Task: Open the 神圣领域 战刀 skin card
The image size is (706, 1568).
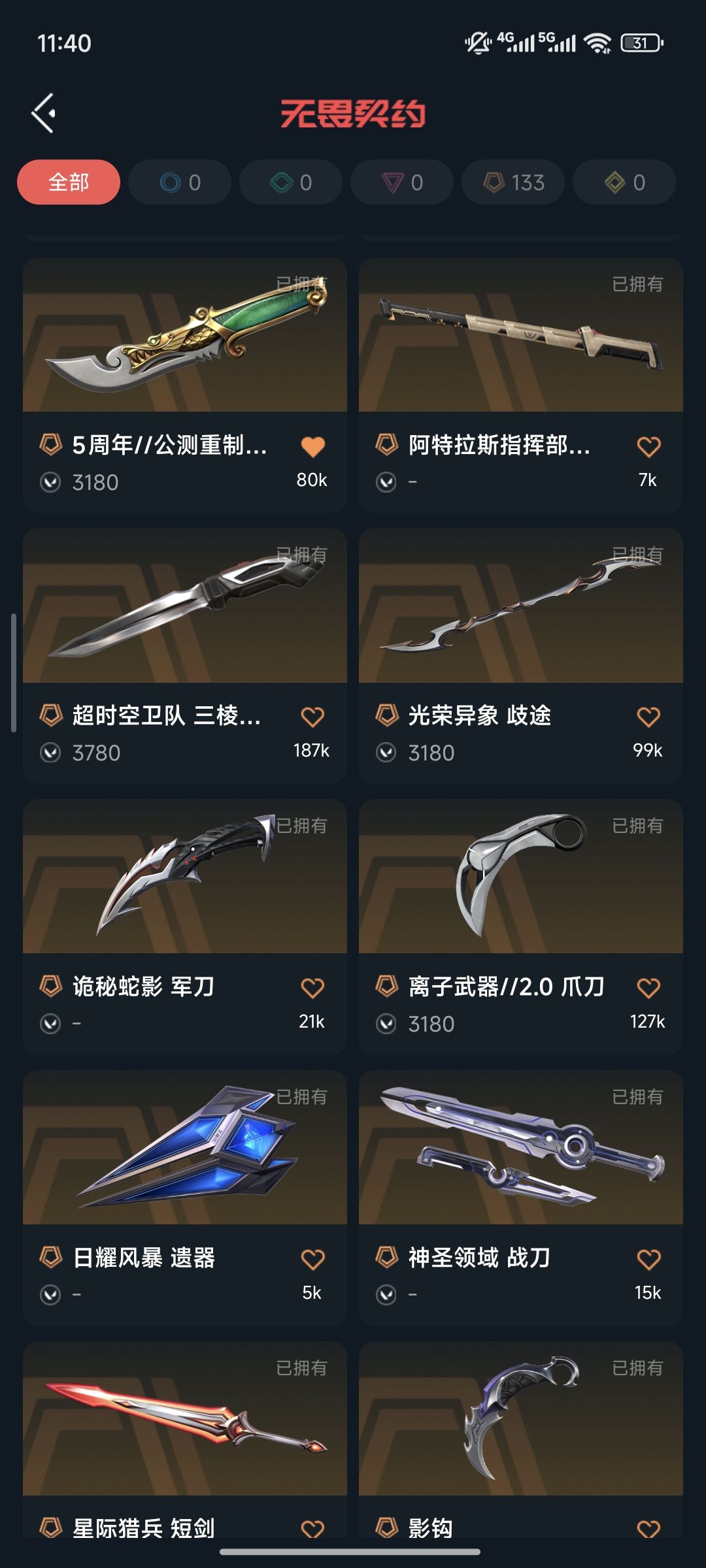Action: pos(521,1198)
